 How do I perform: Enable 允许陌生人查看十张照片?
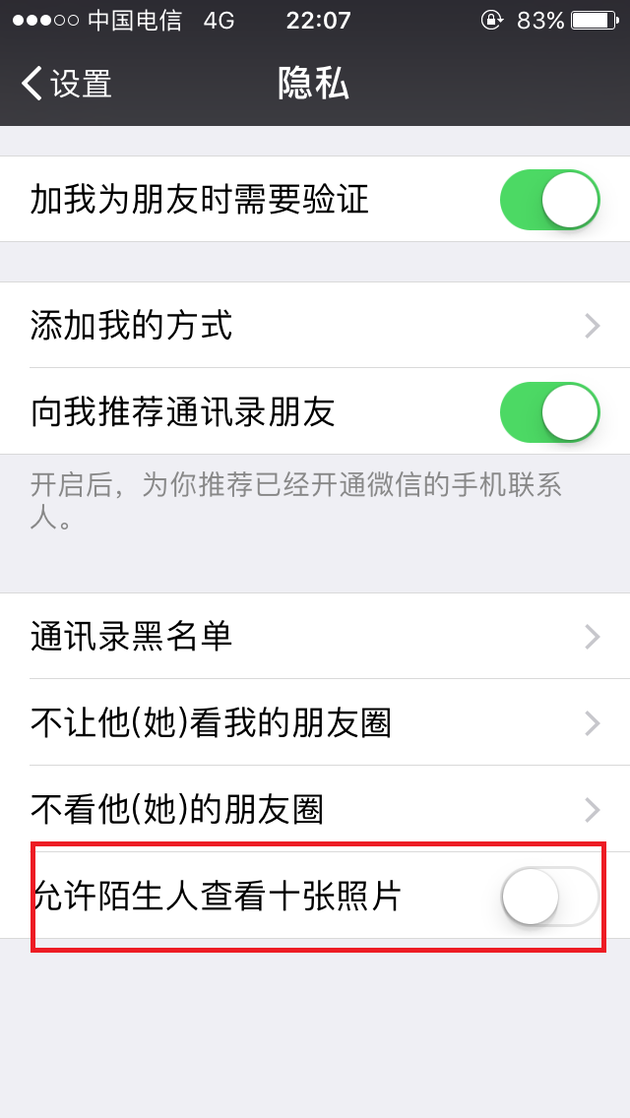click(549, 896)
